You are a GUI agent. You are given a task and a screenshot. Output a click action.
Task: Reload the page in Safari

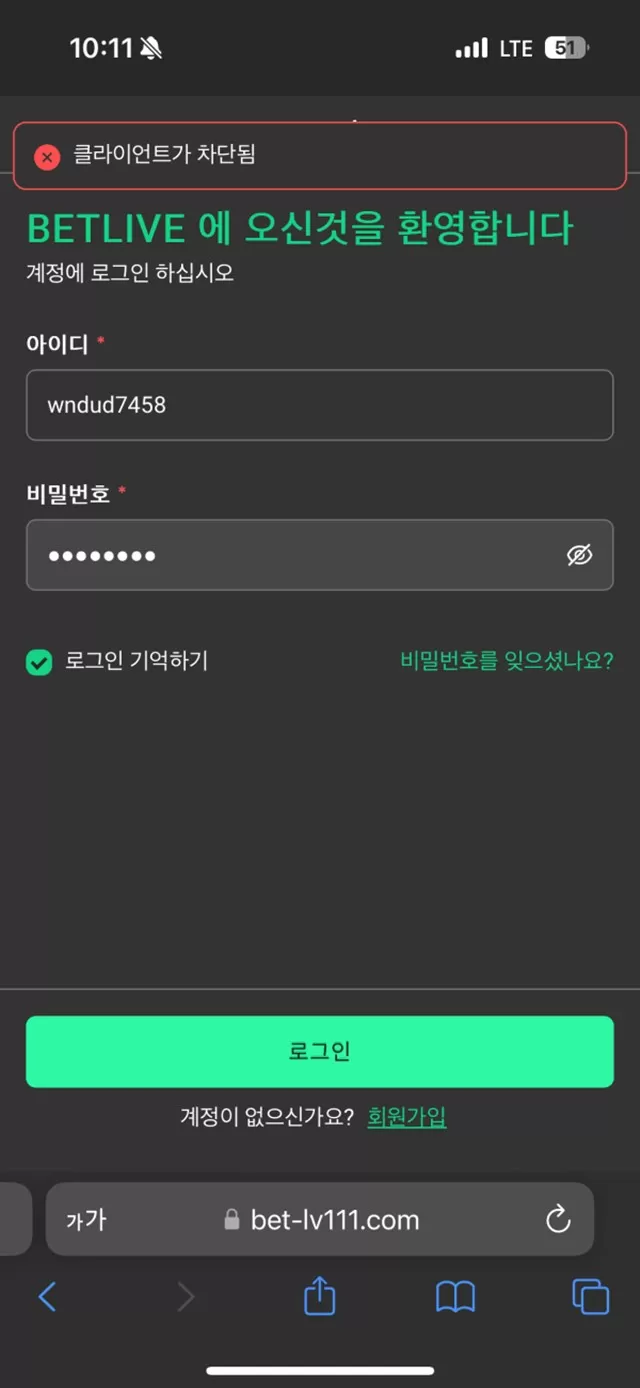coord(558,1219)
